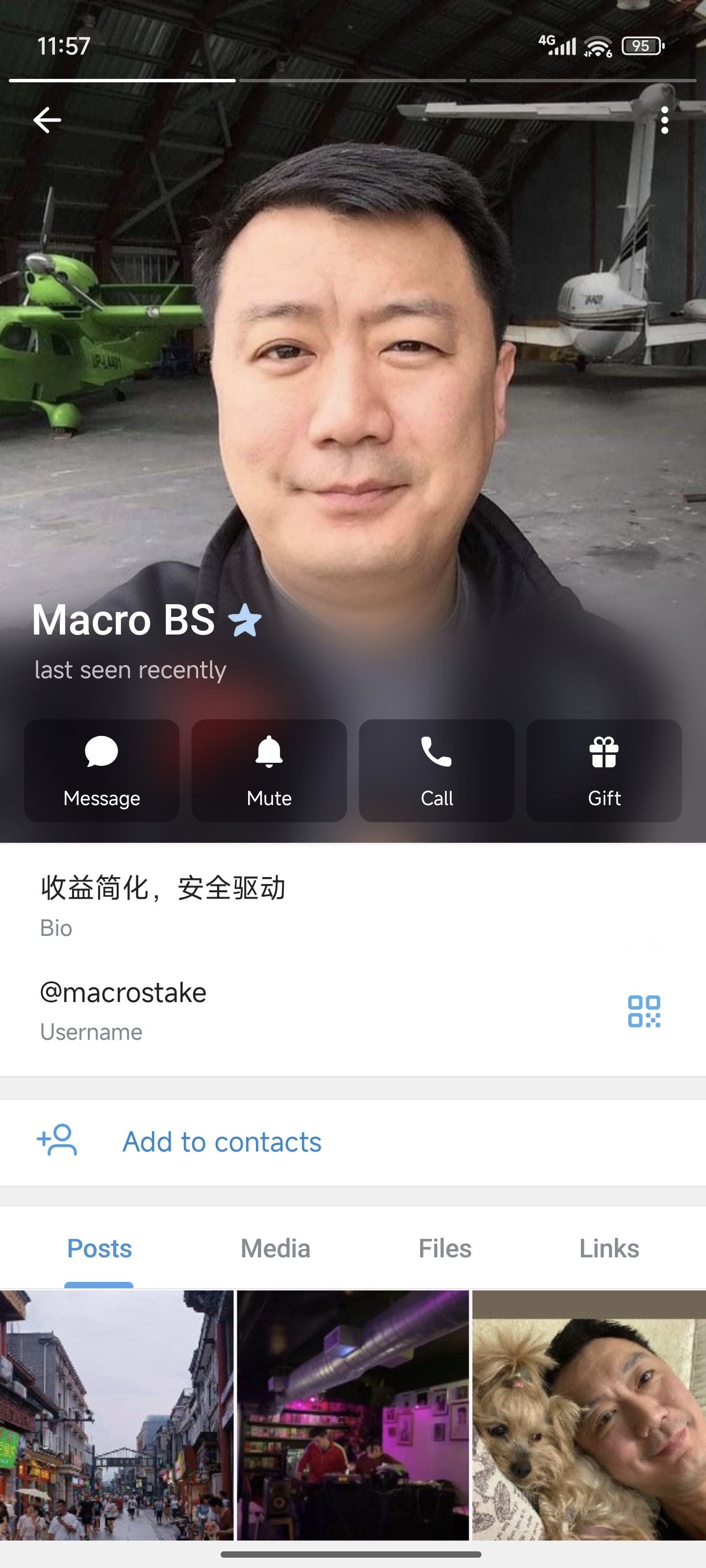Image resolution: width=706 pixels, height=1568 pixels.
Task: Add Macro BS to contacts
Action: click(x=222, y=1142)
